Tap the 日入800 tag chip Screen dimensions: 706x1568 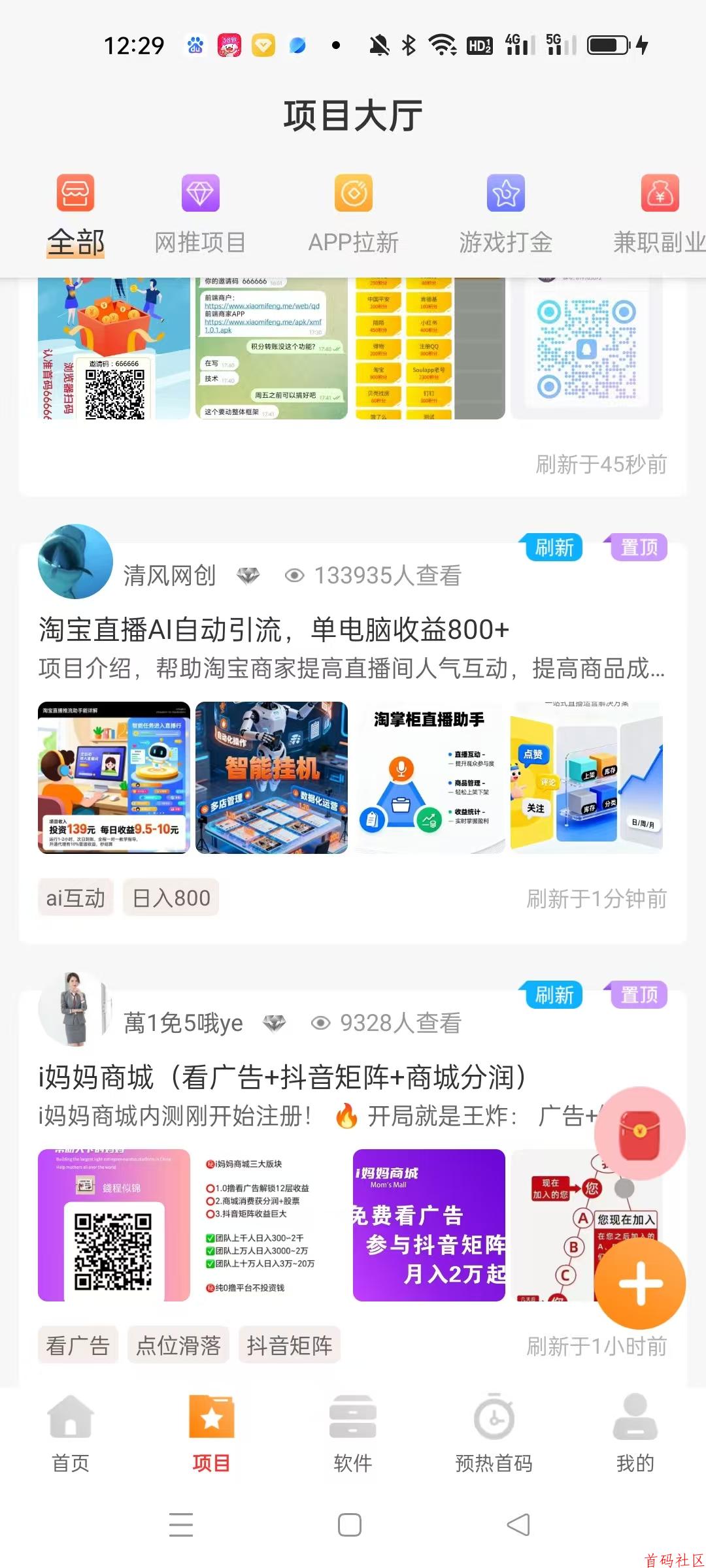(x=171, y=898)
